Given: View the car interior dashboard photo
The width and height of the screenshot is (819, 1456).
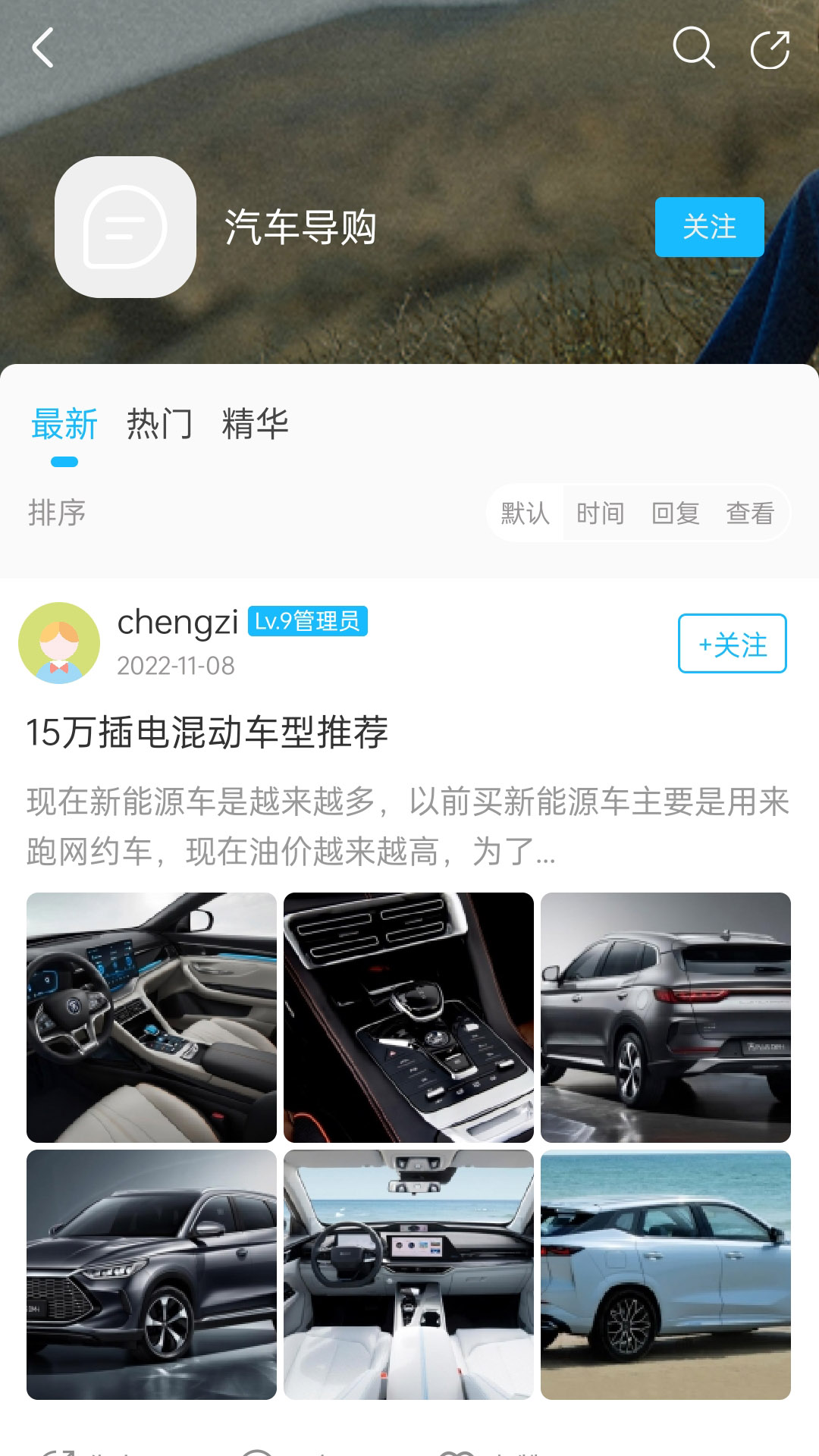Looking at the screenshot, I should [x=152, y=1018].
